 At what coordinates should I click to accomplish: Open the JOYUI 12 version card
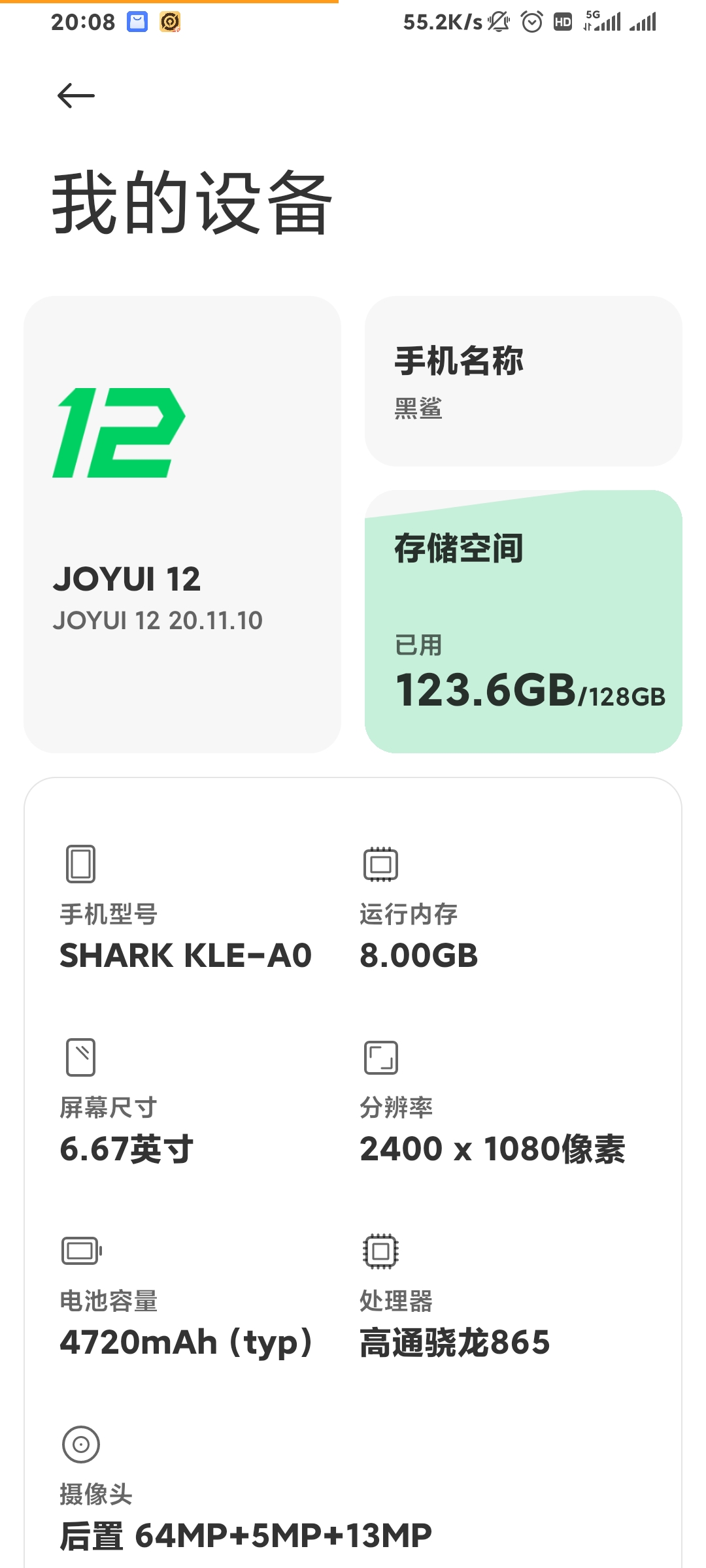point(182,525)
